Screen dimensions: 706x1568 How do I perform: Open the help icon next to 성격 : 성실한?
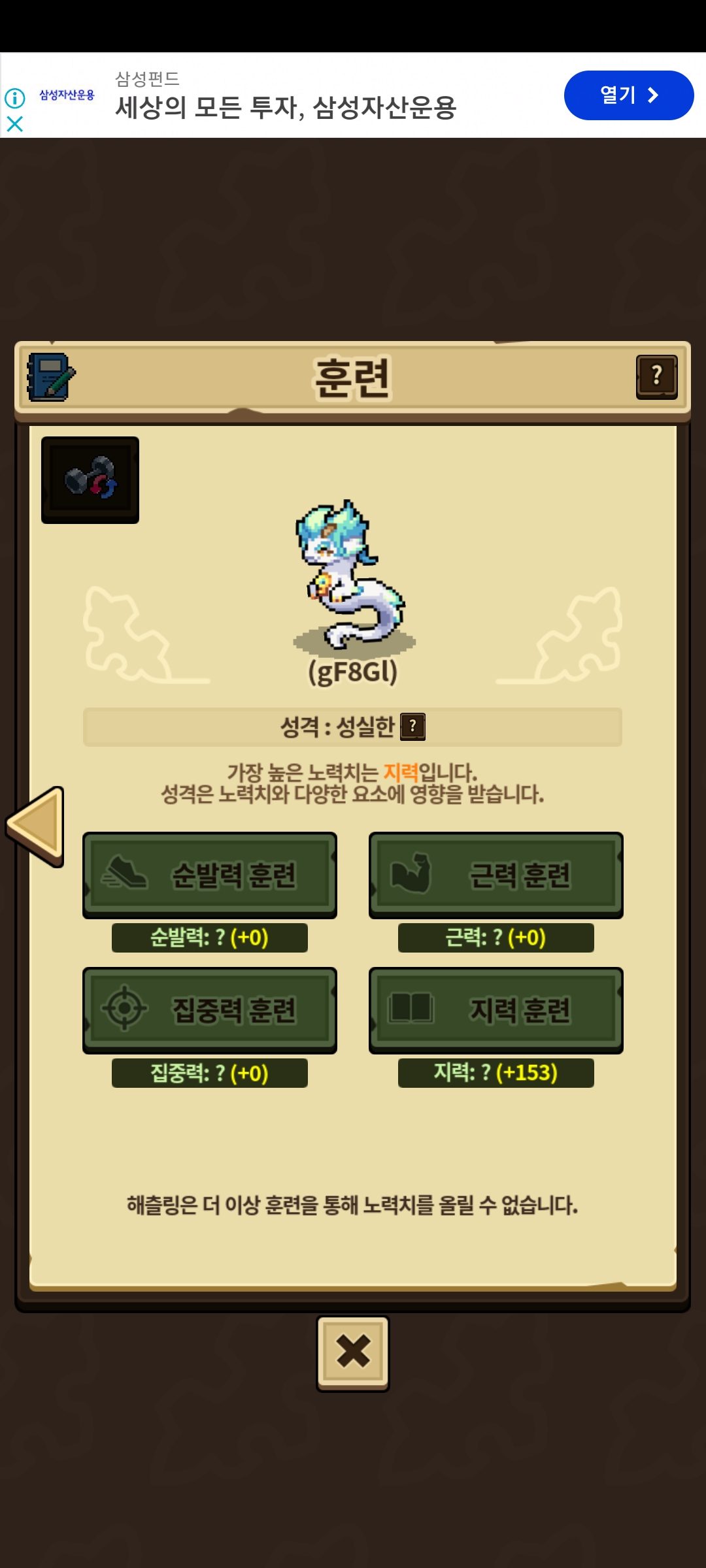412,727
